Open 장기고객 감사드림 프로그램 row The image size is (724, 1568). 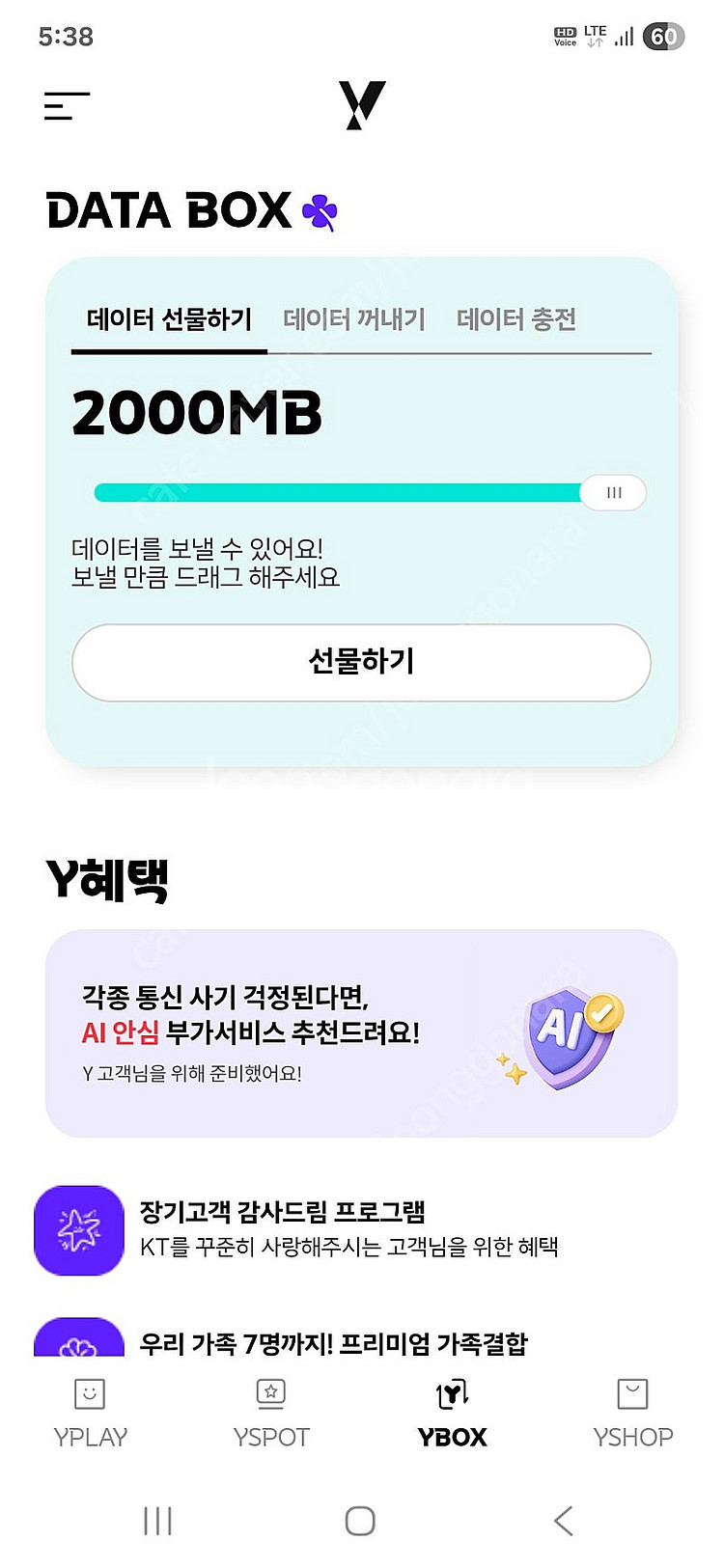tap(348, 1229)
